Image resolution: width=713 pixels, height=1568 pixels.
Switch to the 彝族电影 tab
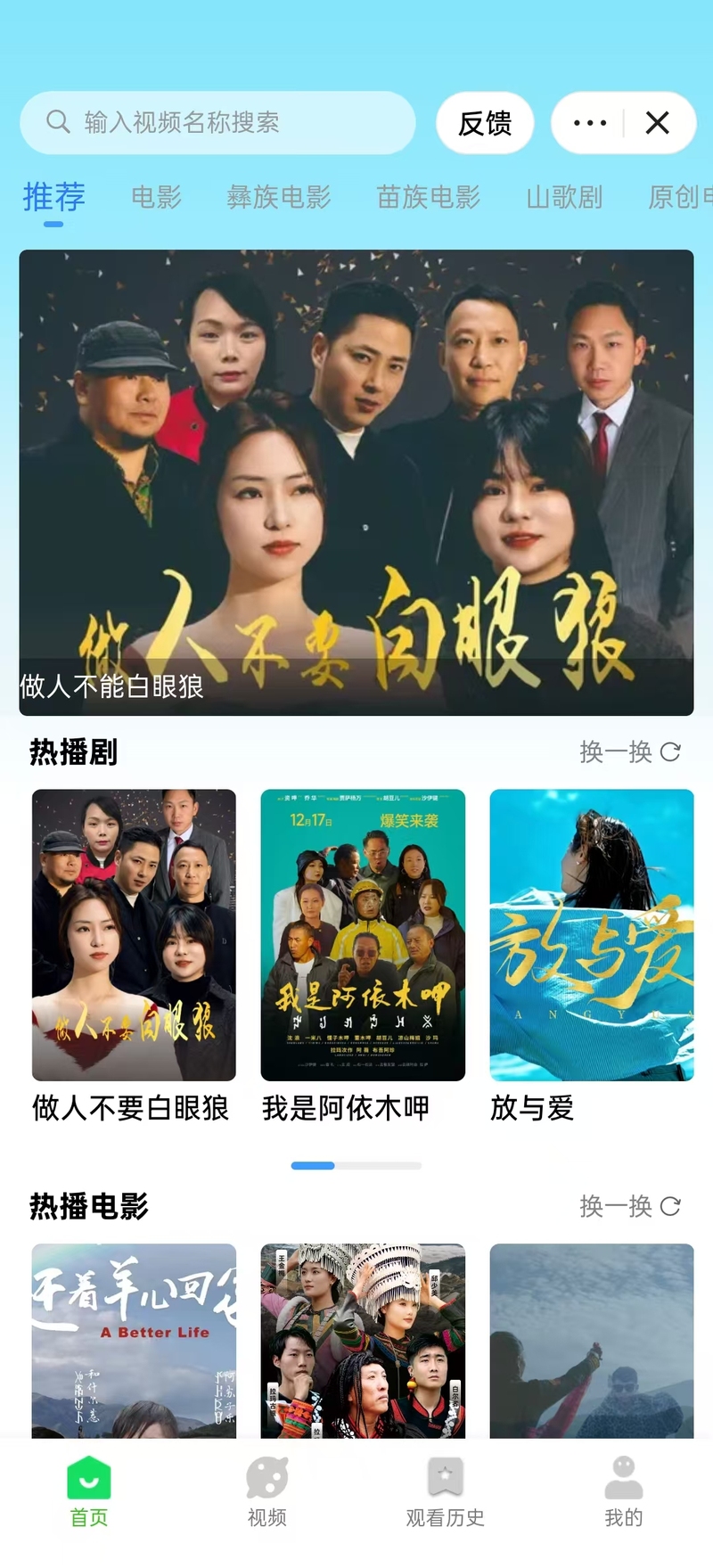click(x=279, y=197)
